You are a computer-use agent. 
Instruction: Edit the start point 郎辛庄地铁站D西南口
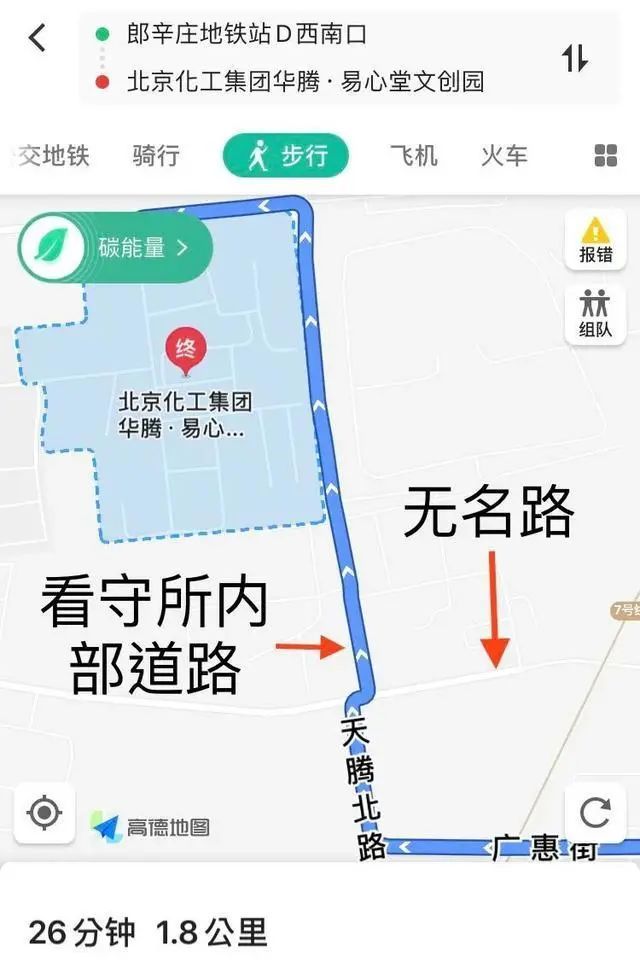click(246, 34)
